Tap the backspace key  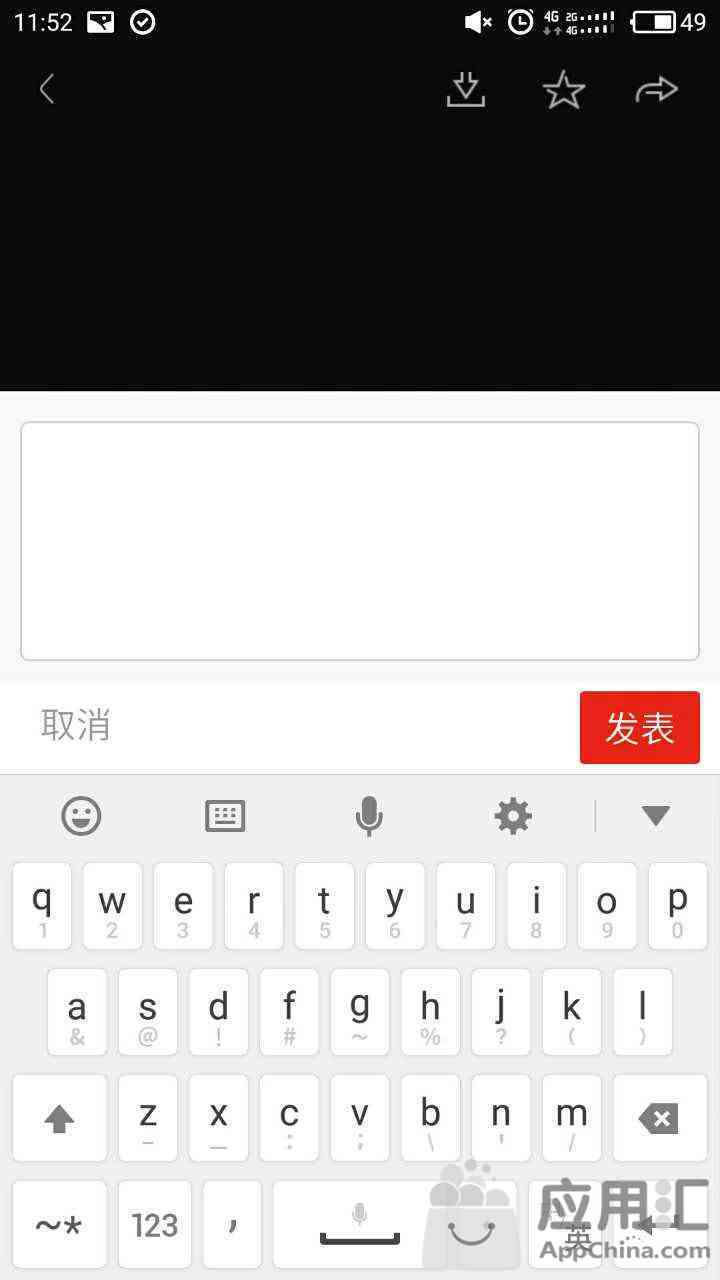coord(660,1118)
